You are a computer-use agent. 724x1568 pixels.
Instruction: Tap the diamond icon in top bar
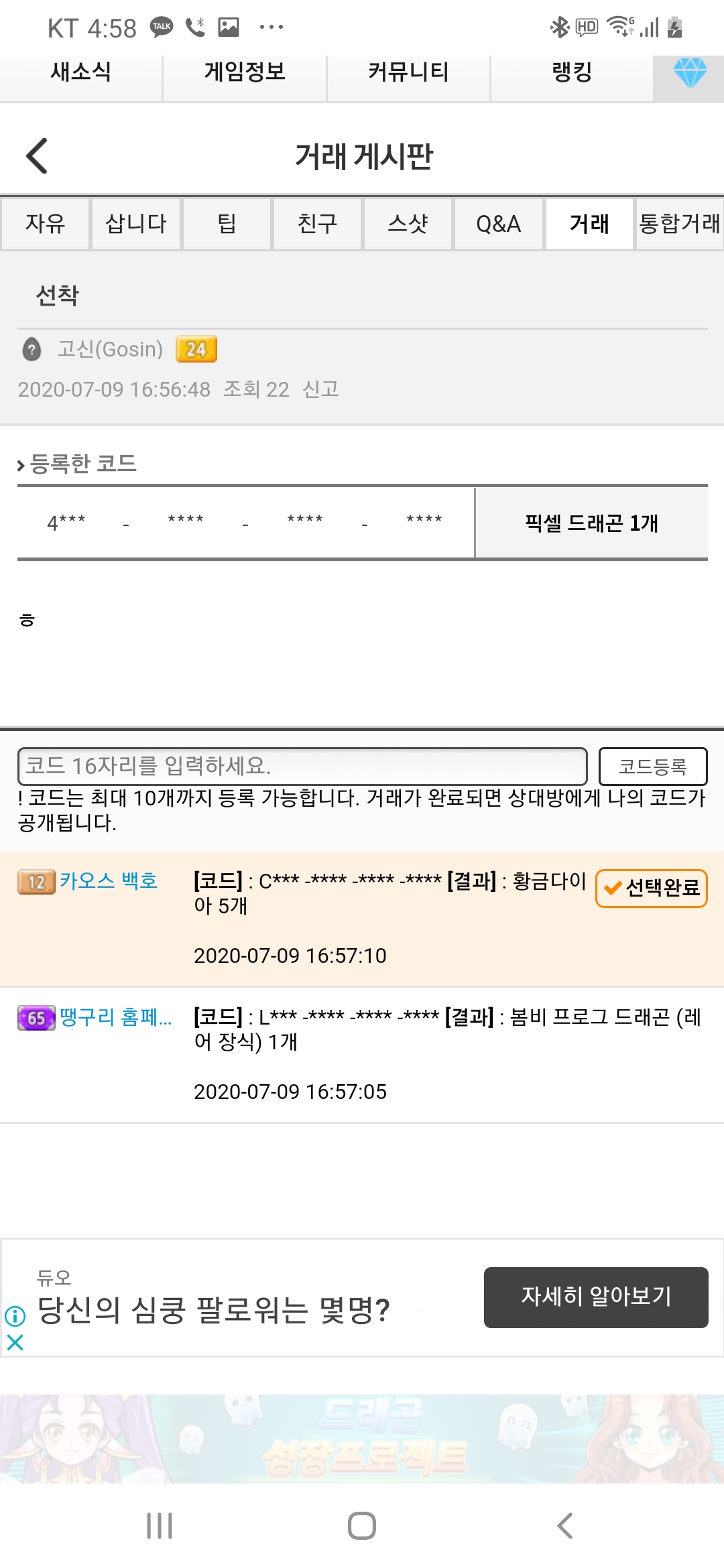click(x=689, y=72)
